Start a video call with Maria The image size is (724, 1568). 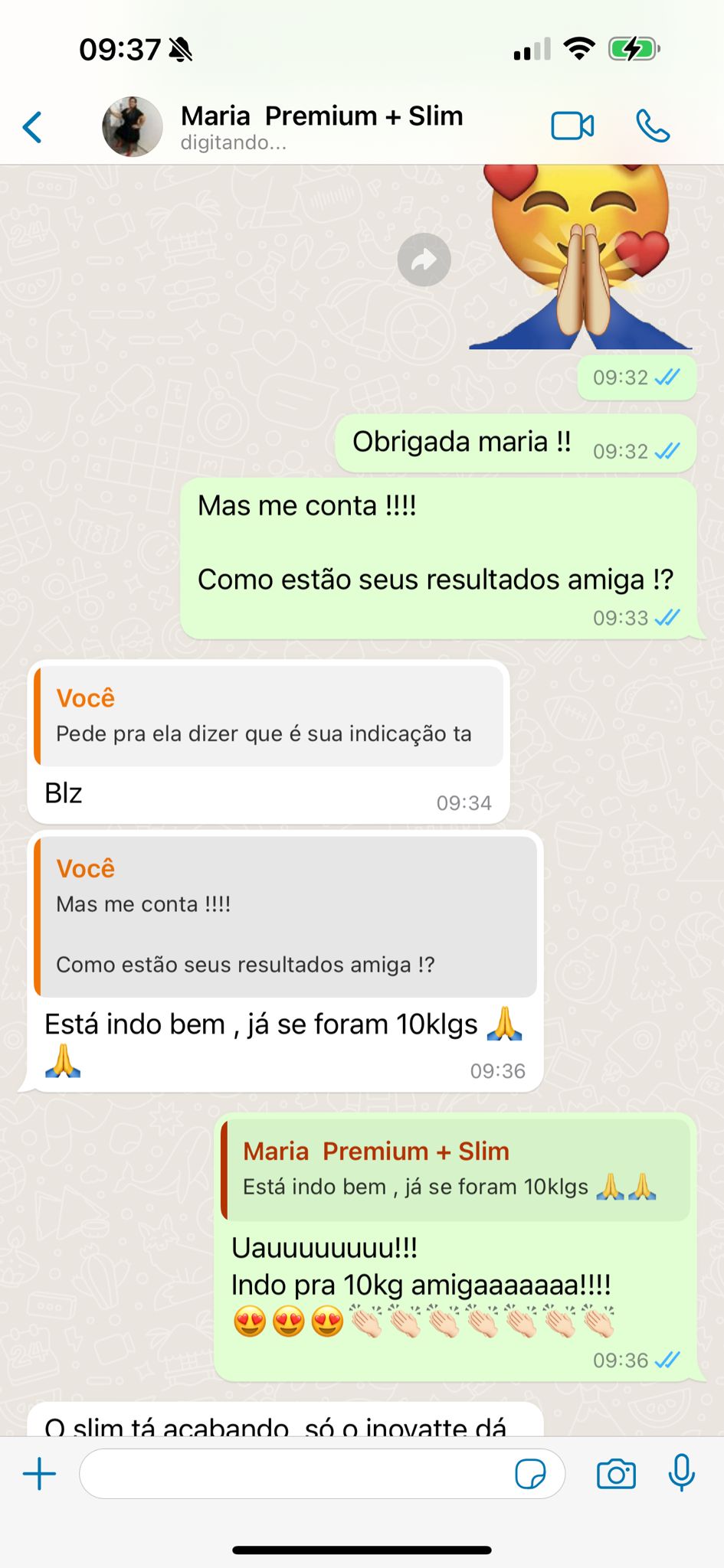(x=572, y=126)
